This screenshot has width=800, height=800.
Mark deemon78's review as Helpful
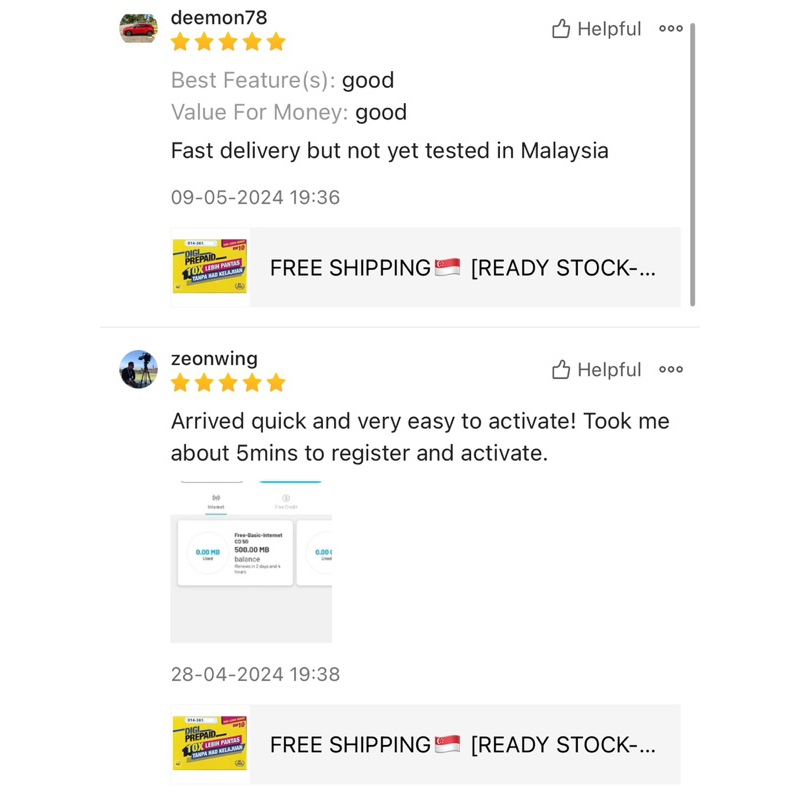(x=596, y=29)
